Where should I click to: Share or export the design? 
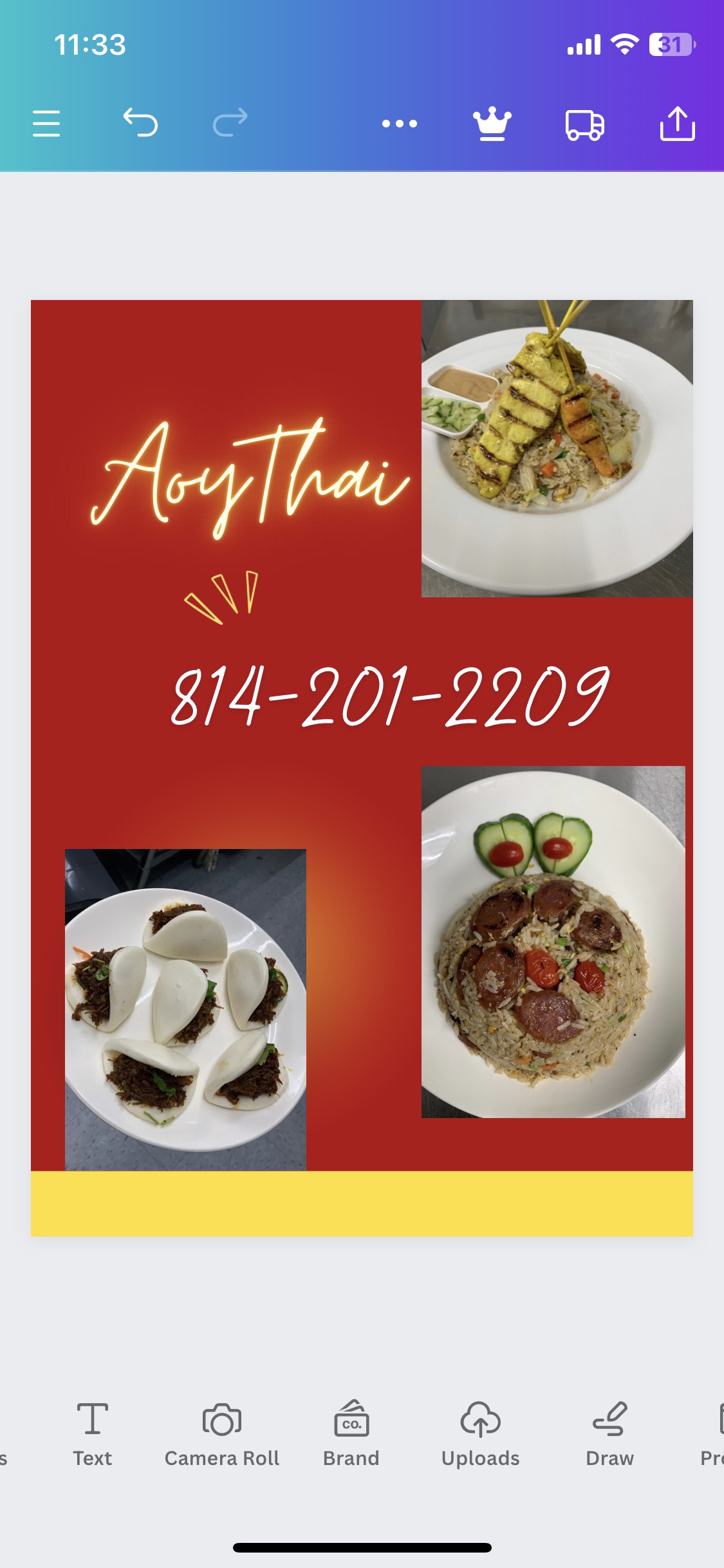click(x=677, y=124)
